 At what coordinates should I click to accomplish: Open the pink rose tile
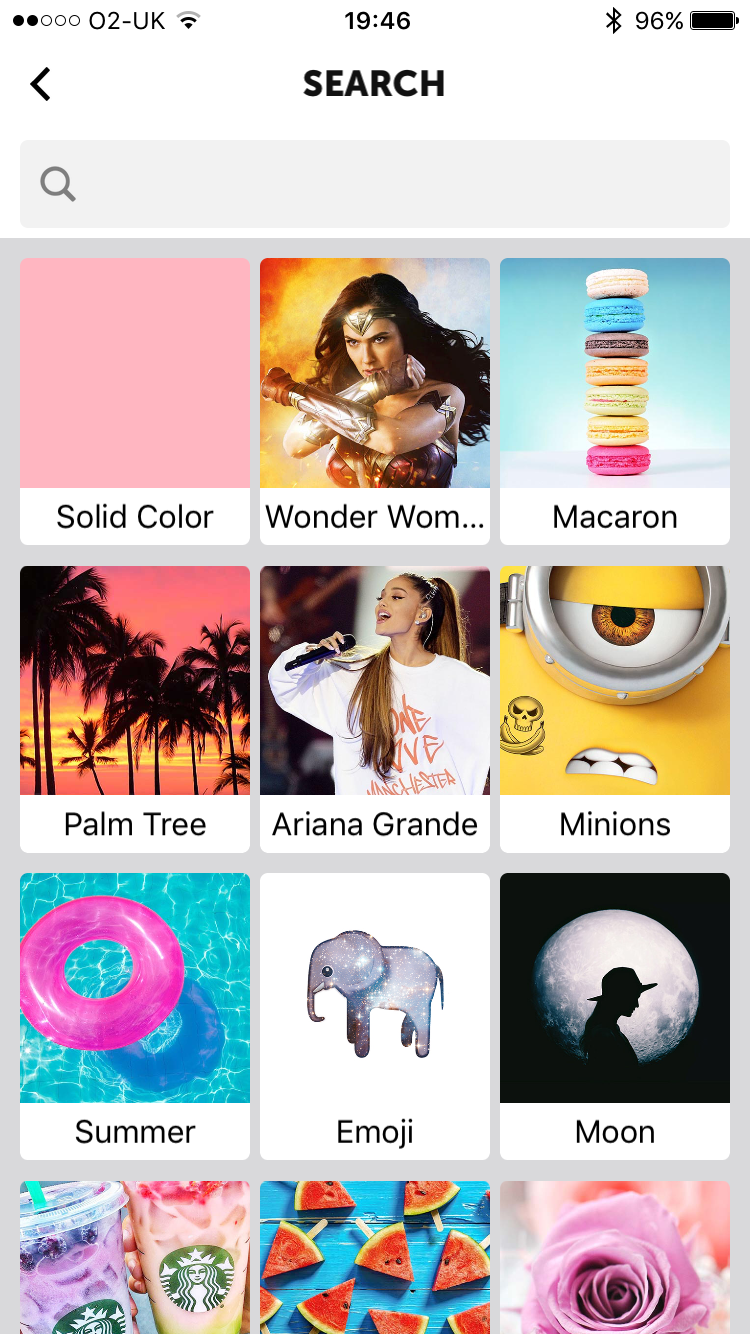click(615, 1257)
